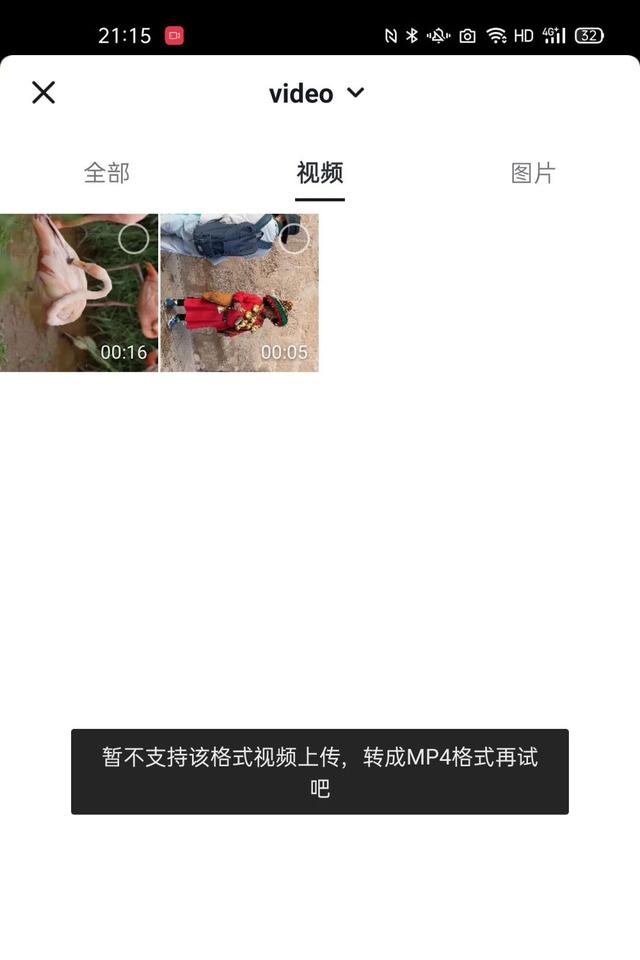Viewport: 640px width, 960px height.
Task: Switch to the 视频 tab
Action: [320, 173]
